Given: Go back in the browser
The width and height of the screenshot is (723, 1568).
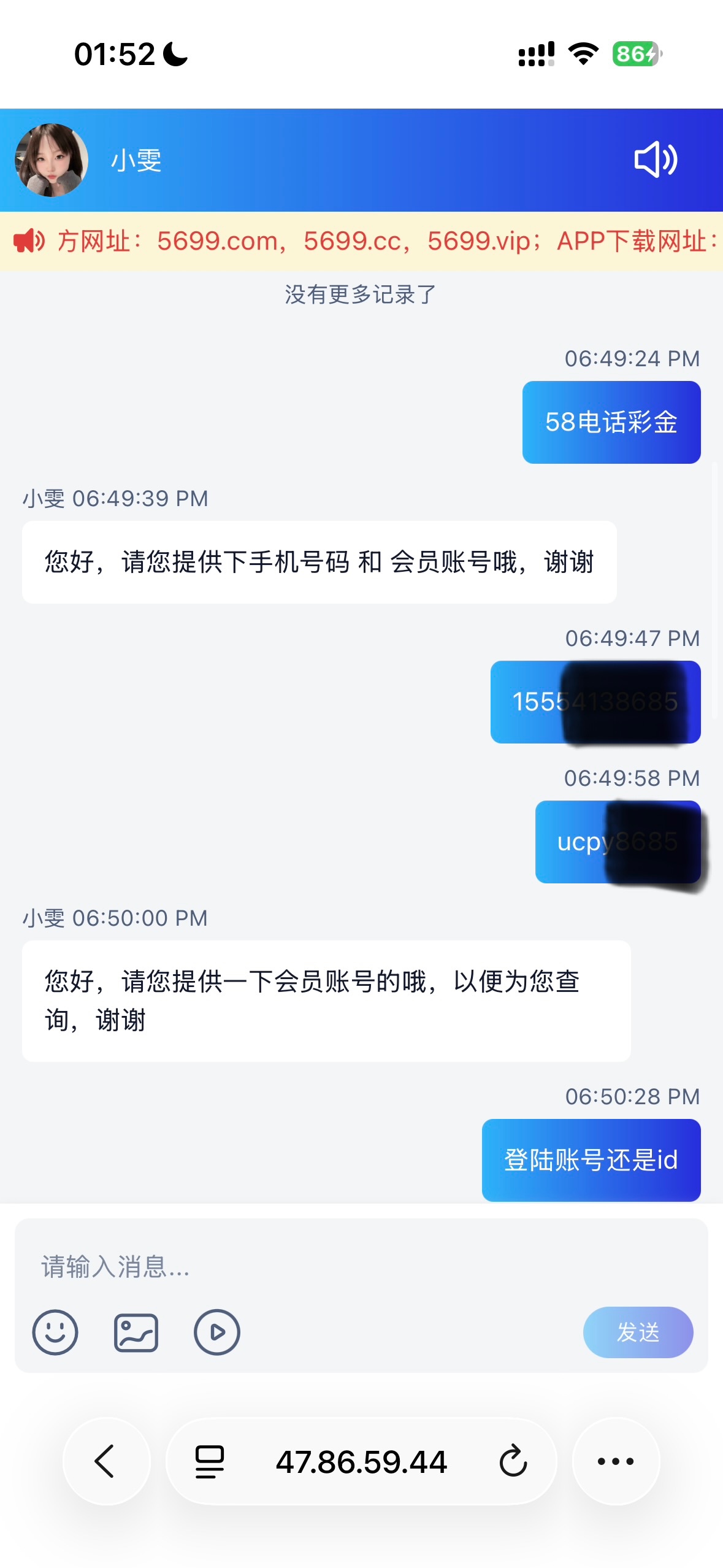Looking at the screenshot, I should pos(106,1461).
